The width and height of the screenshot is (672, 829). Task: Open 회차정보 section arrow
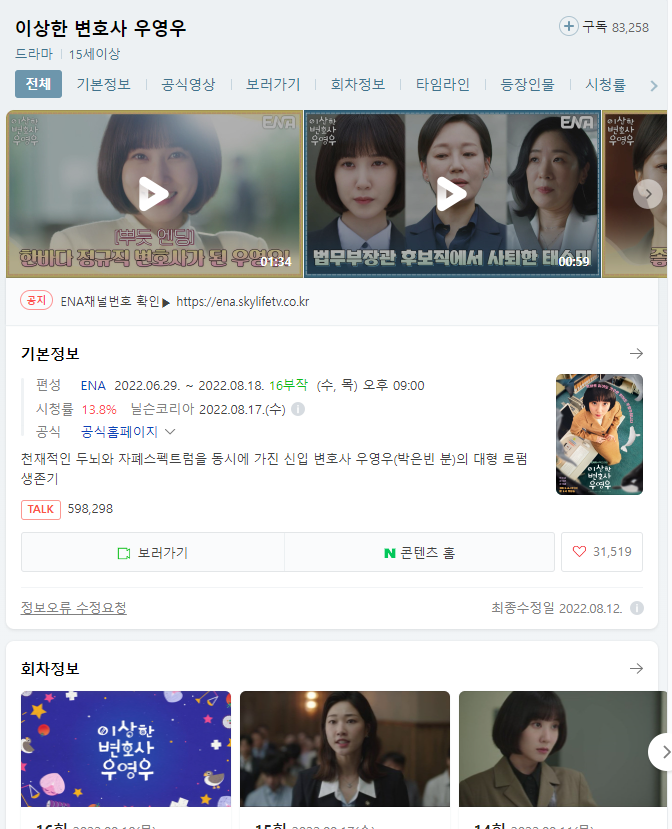click(636, 668)
